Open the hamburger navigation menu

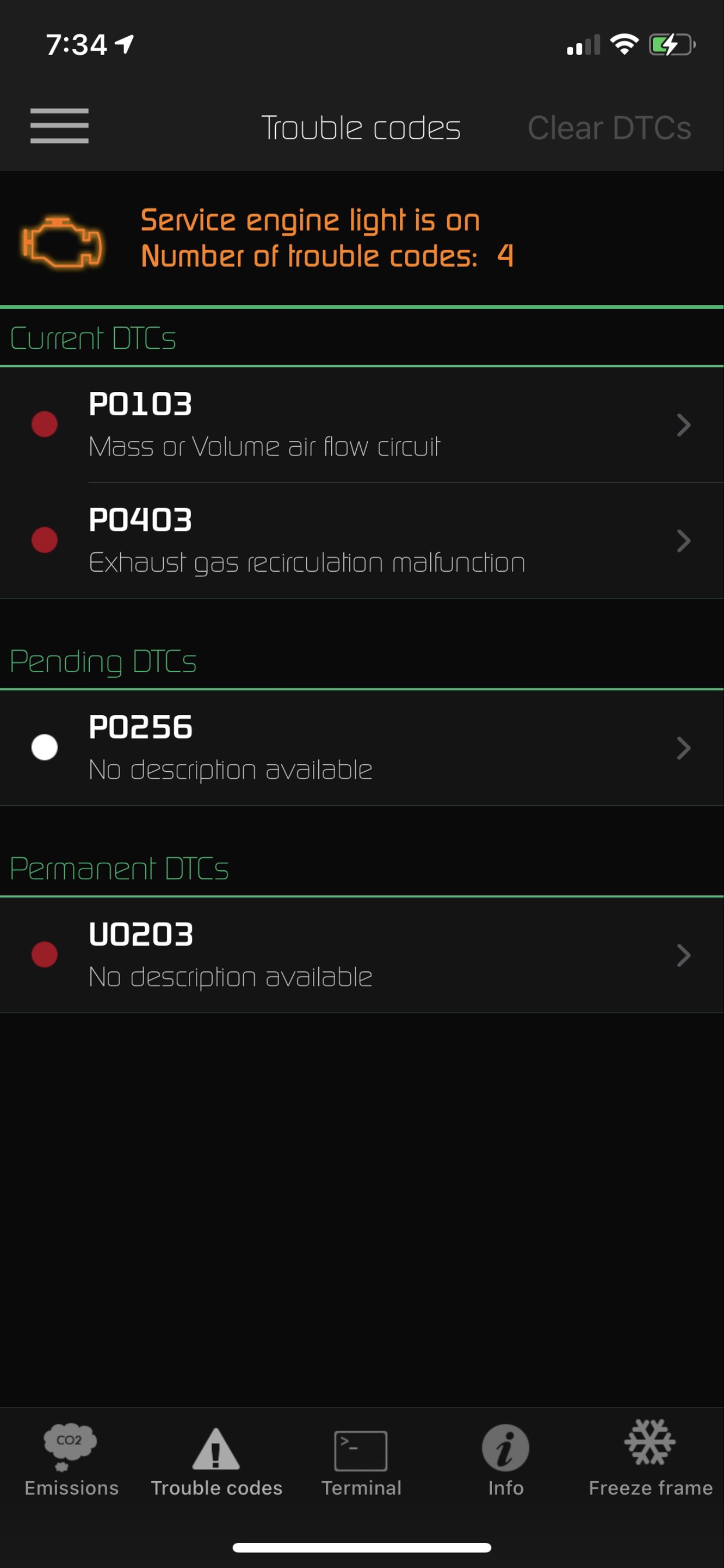pos(59,127)
